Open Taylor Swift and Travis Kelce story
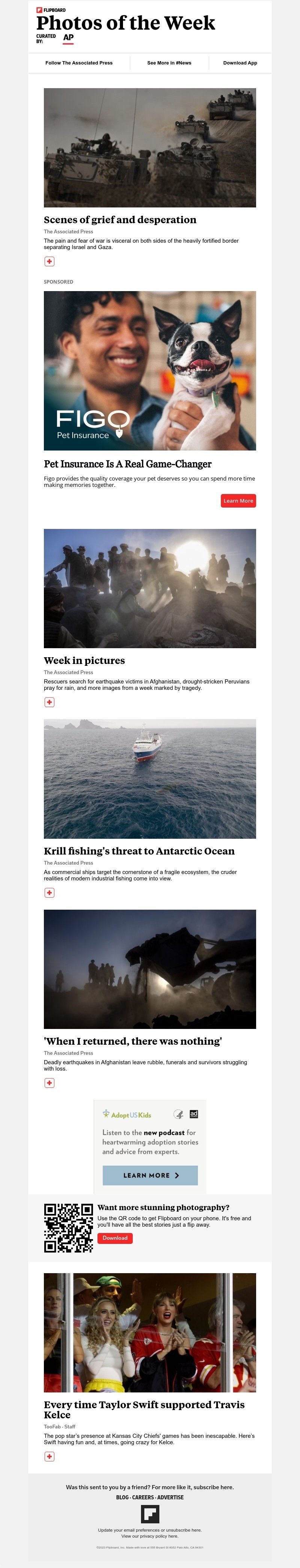The width and height of the screenshot is (300, 1568). [144, 1409]
